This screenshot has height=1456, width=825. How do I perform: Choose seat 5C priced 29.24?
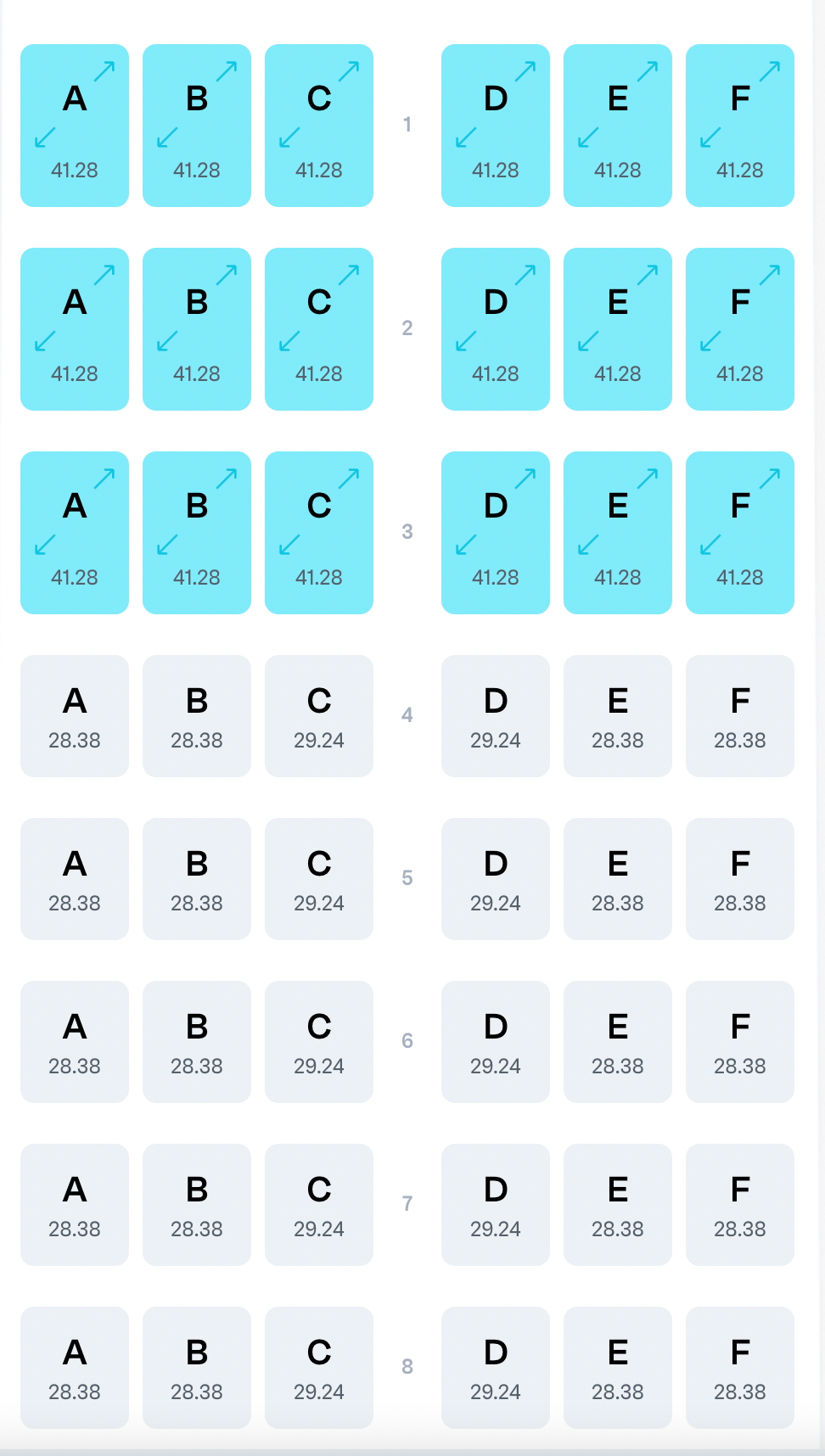(319, 879)
